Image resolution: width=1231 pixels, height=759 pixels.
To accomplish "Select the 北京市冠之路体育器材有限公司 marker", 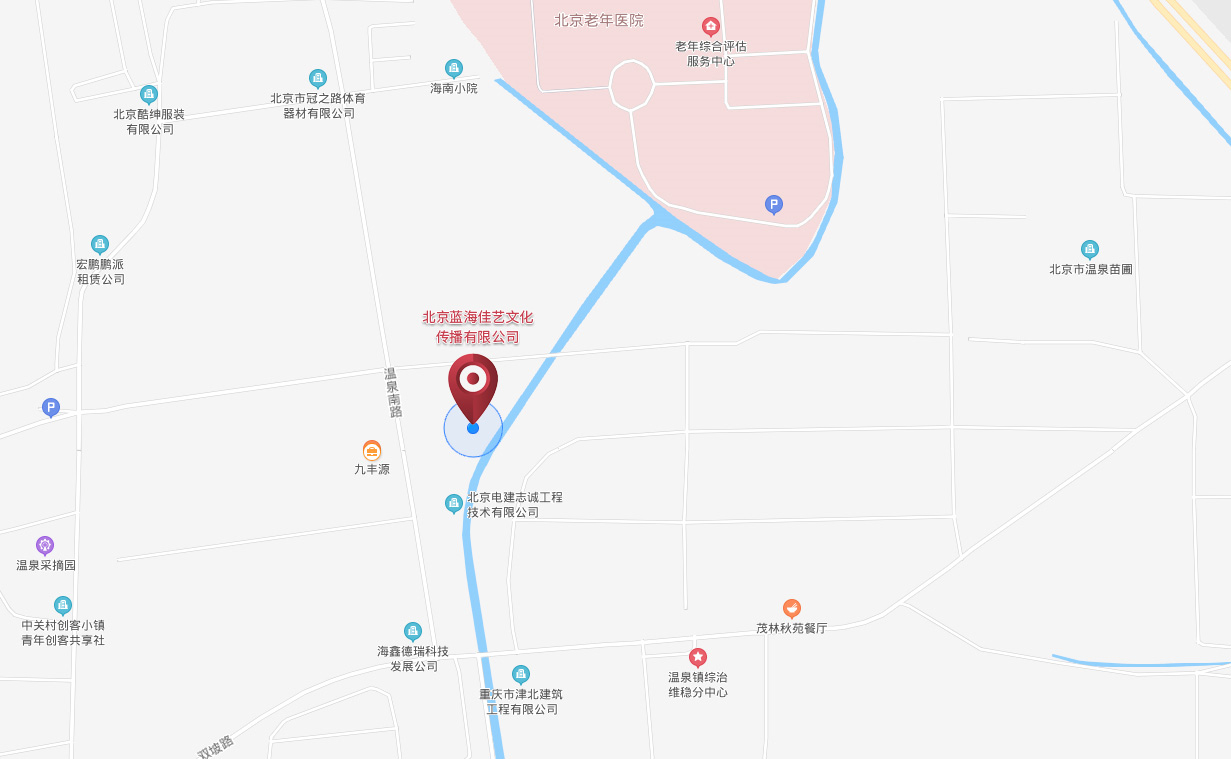I will pos(318,78).
